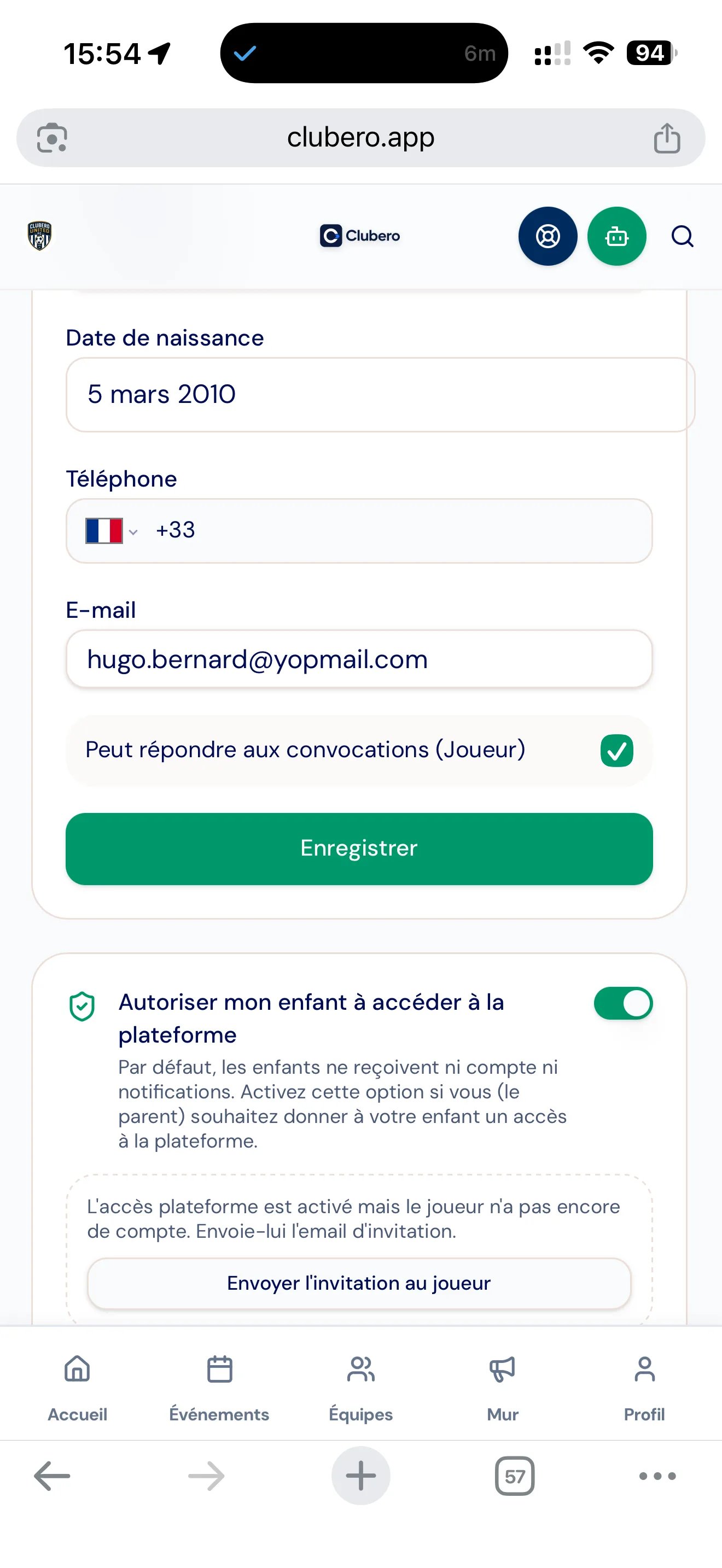Edit the Date de naissance field
This screenshot has height=1568, width=722.
point(381,394)
